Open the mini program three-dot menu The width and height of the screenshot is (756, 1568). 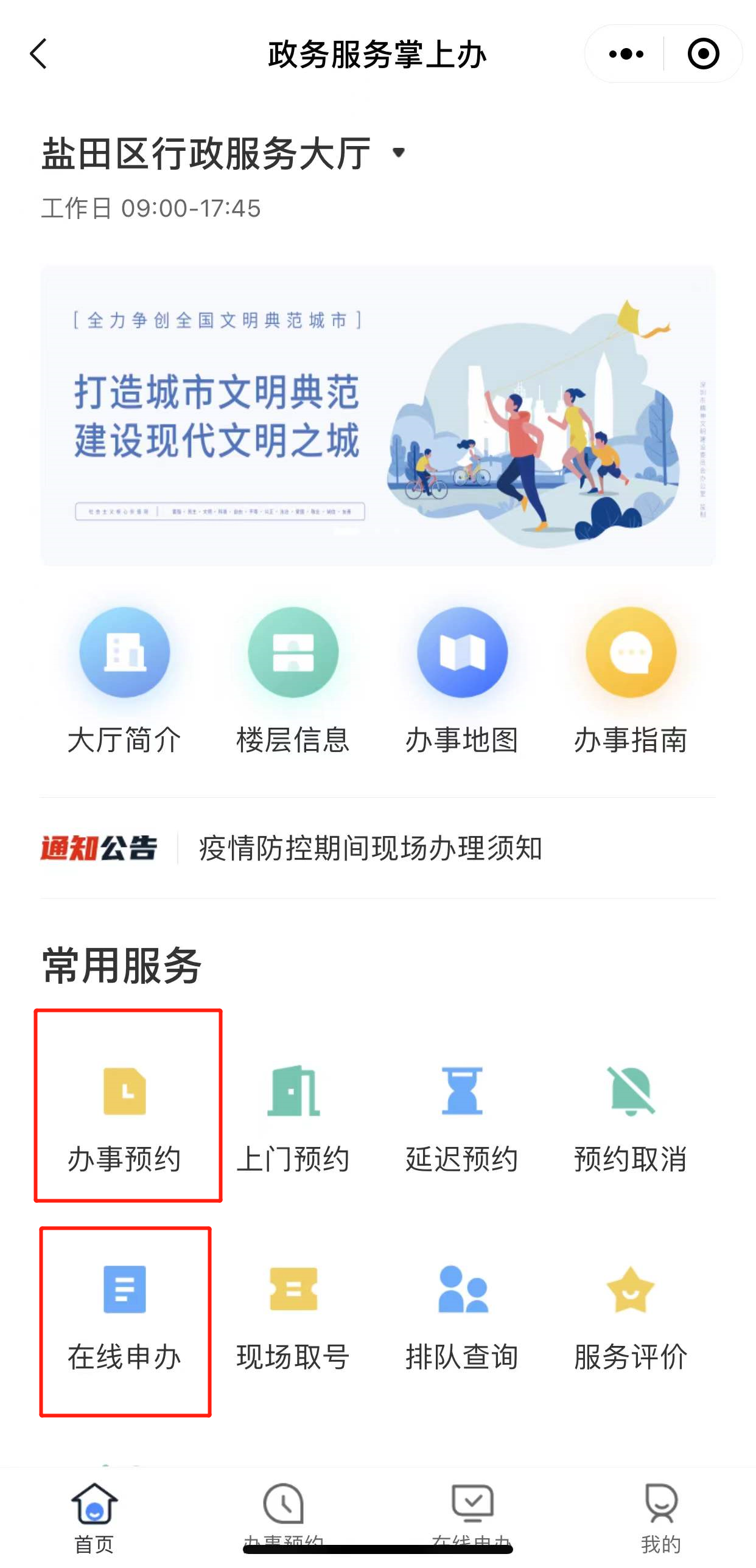(x=626, y=54)
